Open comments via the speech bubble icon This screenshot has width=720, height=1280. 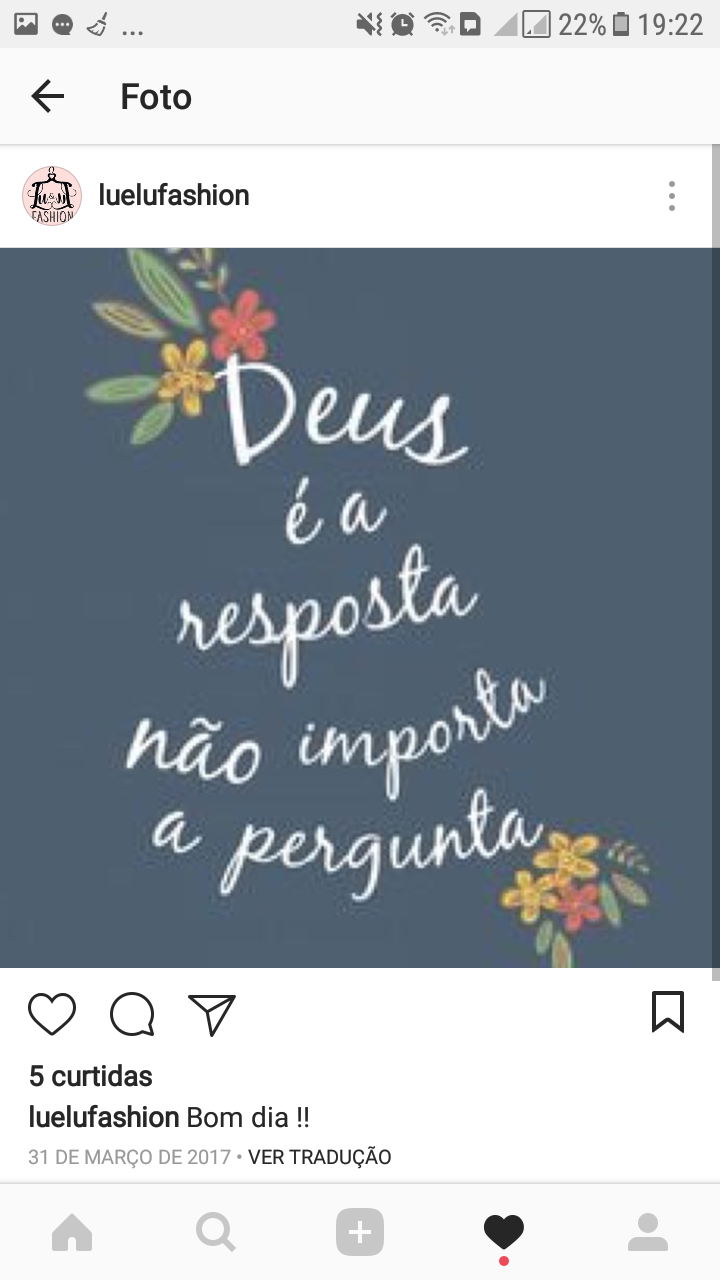coord(132,1014)
